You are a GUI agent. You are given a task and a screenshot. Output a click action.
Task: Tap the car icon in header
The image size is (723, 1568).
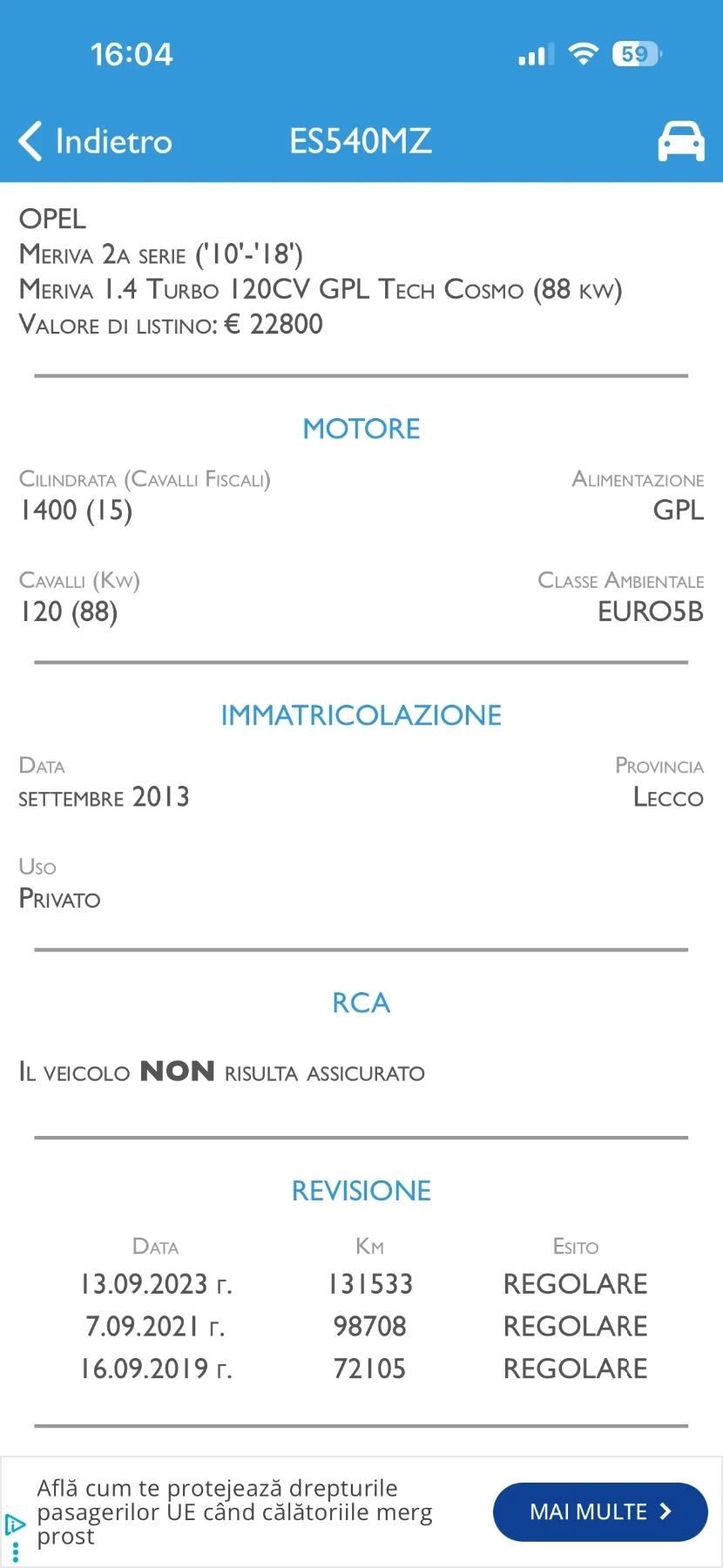tap(680, 141)
